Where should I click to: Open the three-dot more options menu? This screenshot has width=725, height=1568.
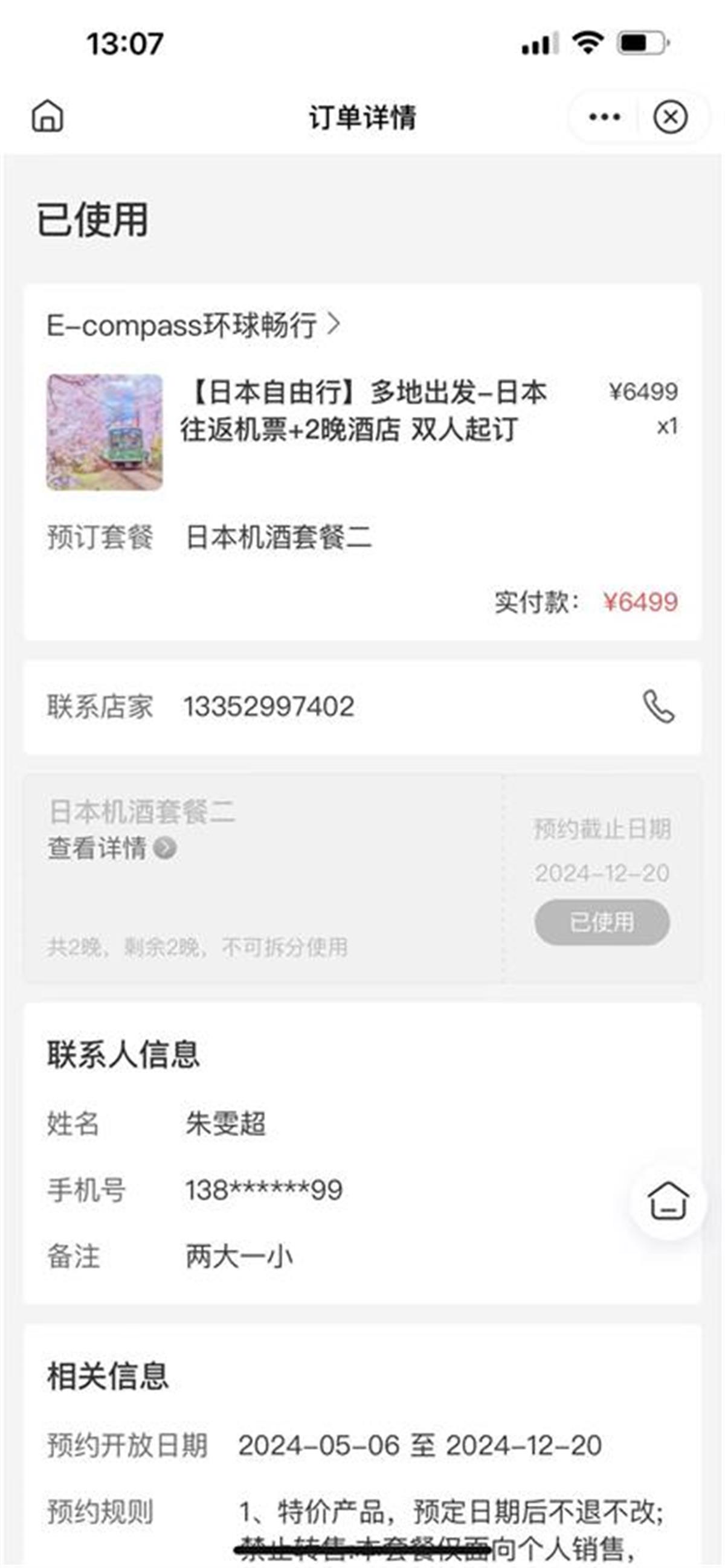tap(604, 117)
